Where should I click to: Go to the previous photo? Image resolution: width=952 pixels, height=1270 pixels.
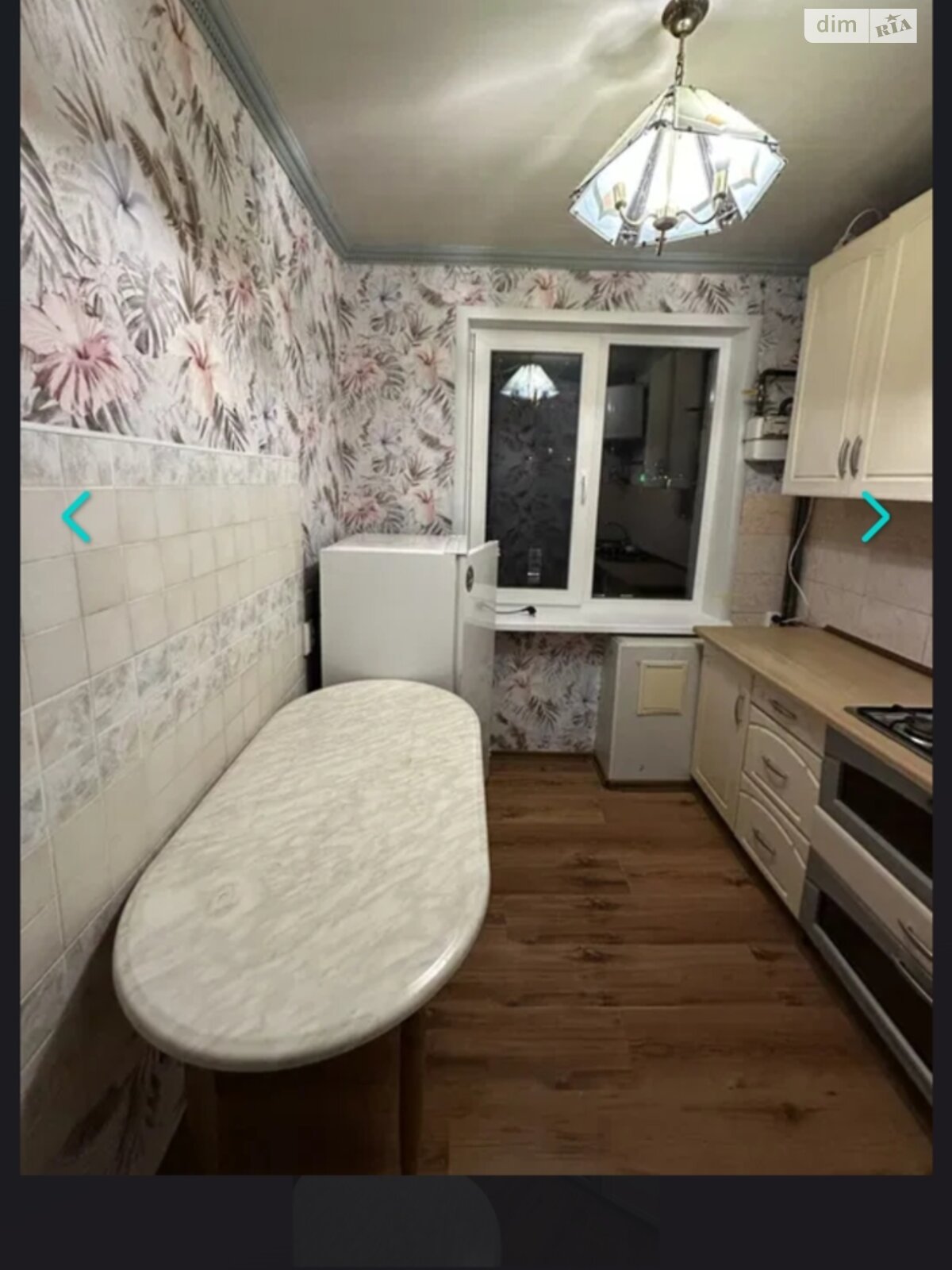pyautogui.click(x=76, y=517)
